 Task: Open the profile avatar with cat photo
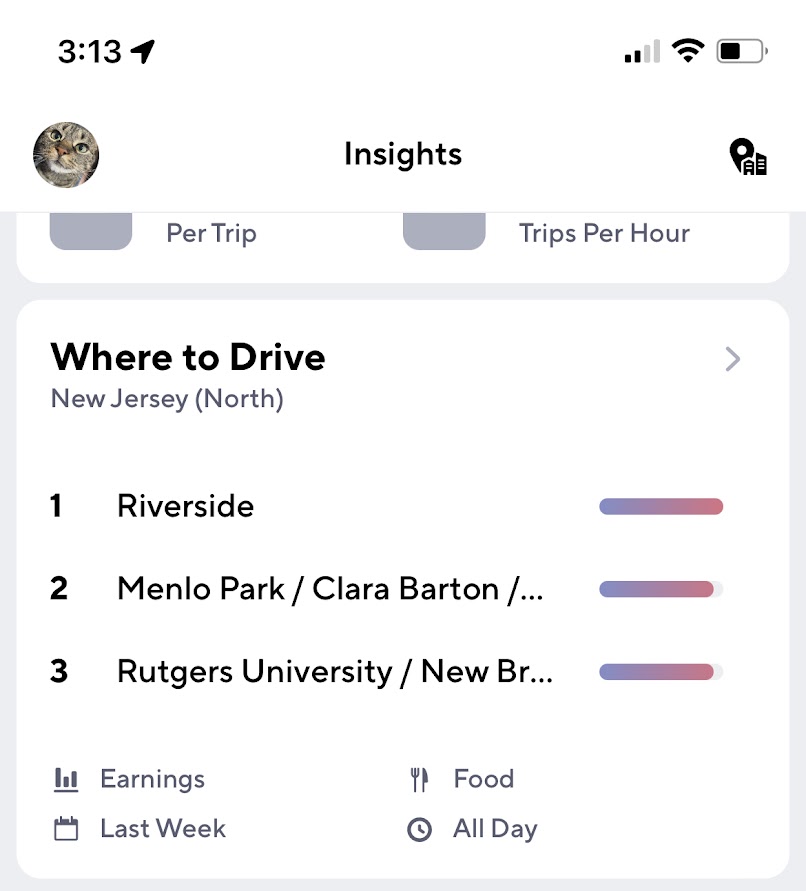66,155
